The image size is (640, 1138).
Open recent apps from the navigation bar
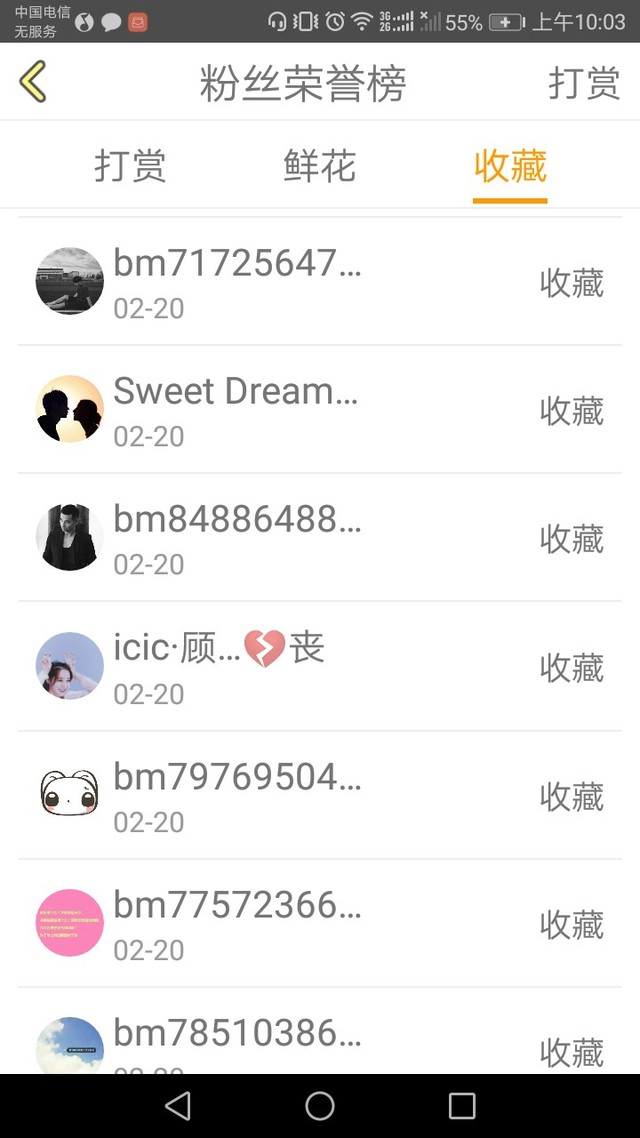[x=462, y=1105]
